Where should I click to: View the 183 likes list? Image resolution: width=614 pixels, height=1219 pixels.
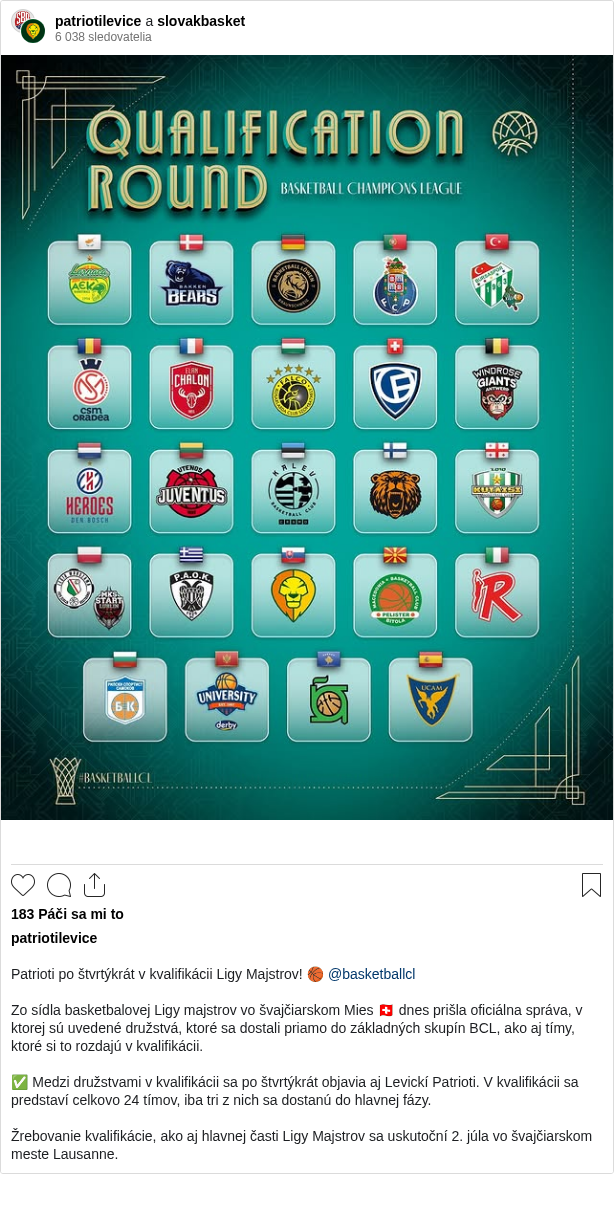(67, 914)
